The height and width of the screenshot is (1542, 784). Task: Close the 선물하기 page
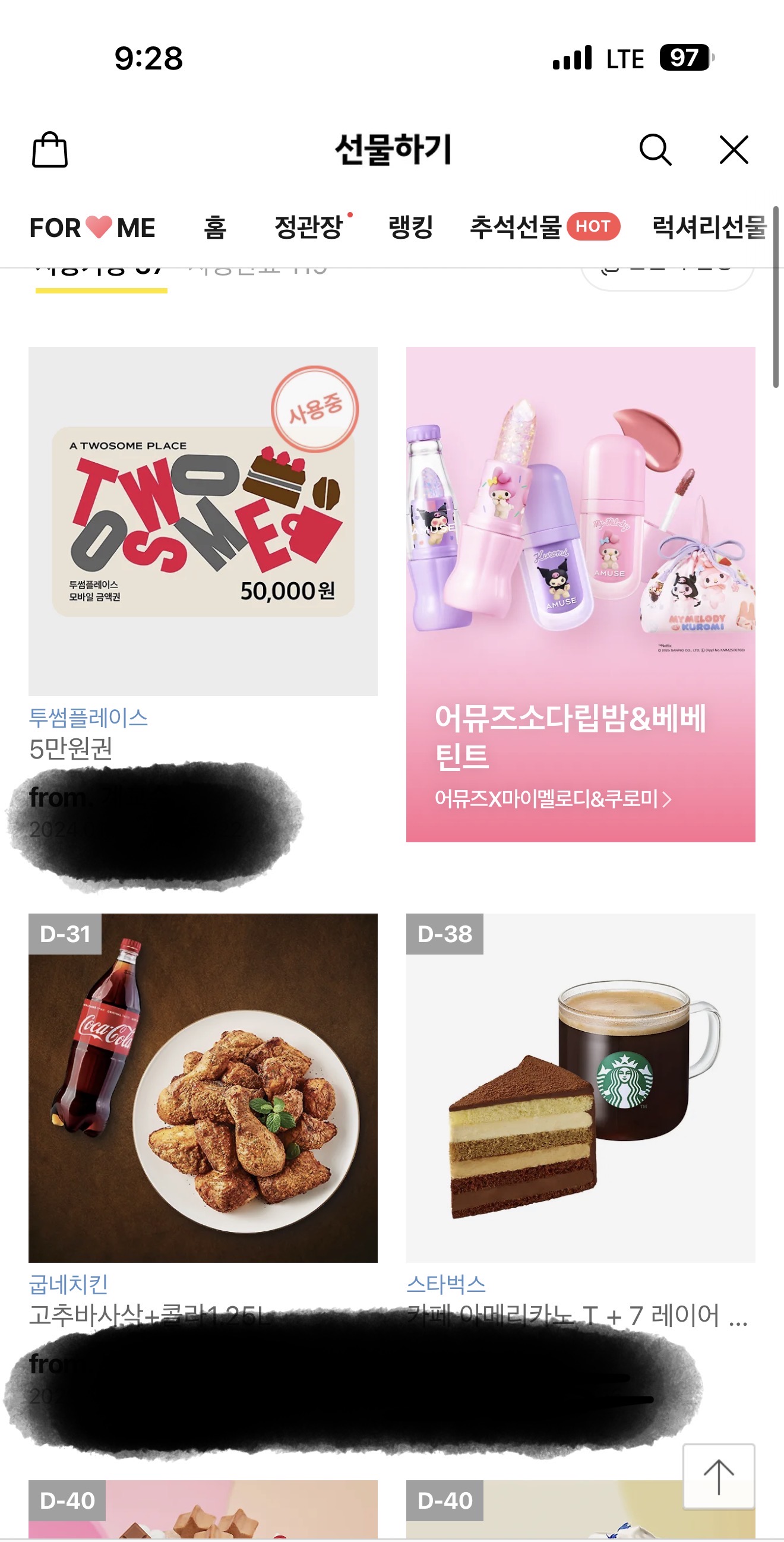tap(734, 149)
